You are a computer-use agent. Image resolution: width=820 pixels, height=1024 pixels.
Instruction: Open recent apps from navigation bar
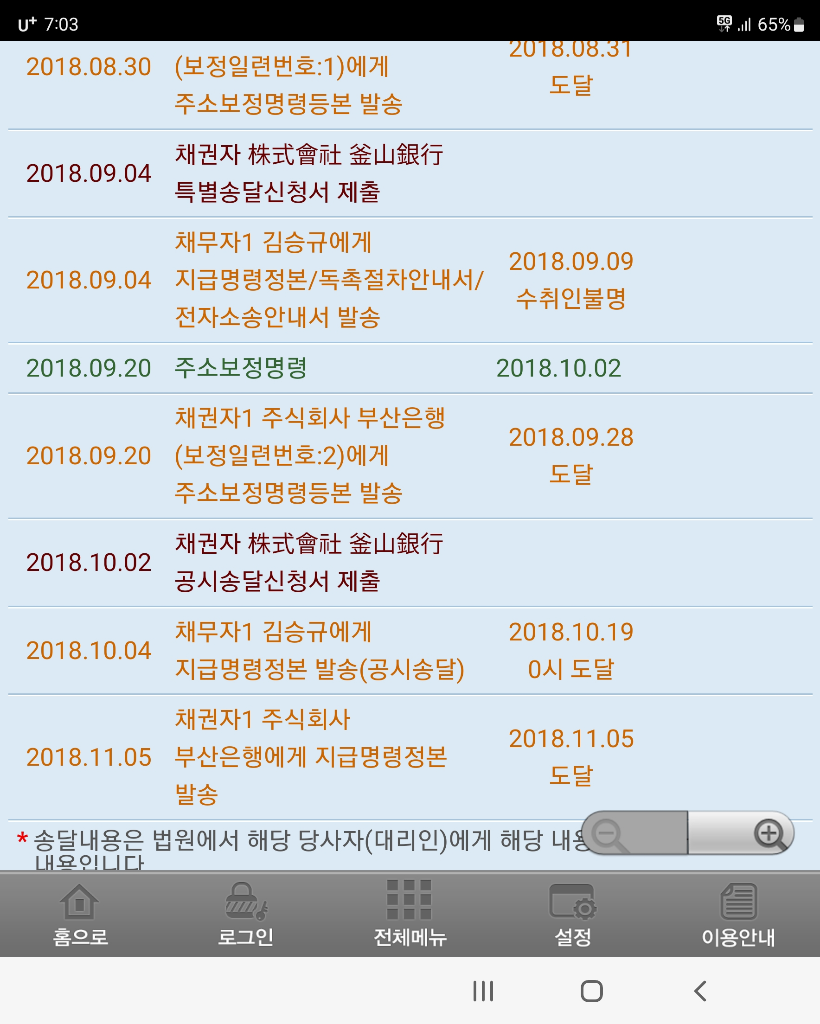[483, 991]
